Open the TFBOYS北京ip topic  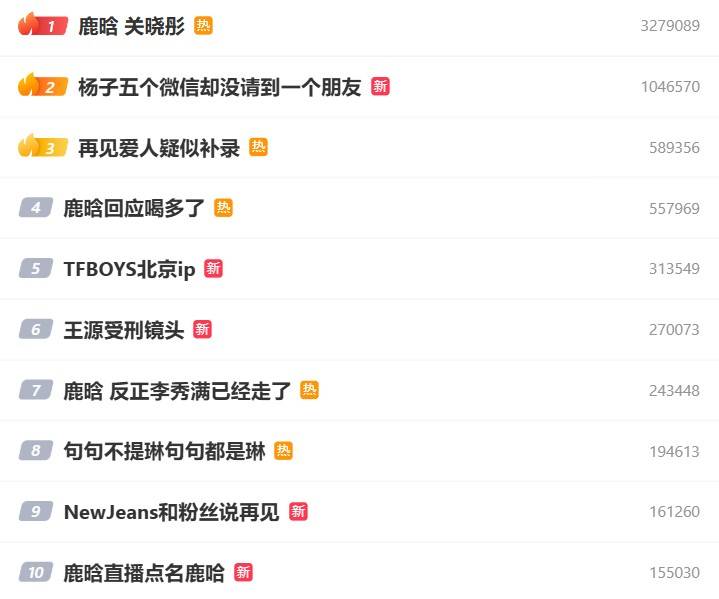[129, 269]
